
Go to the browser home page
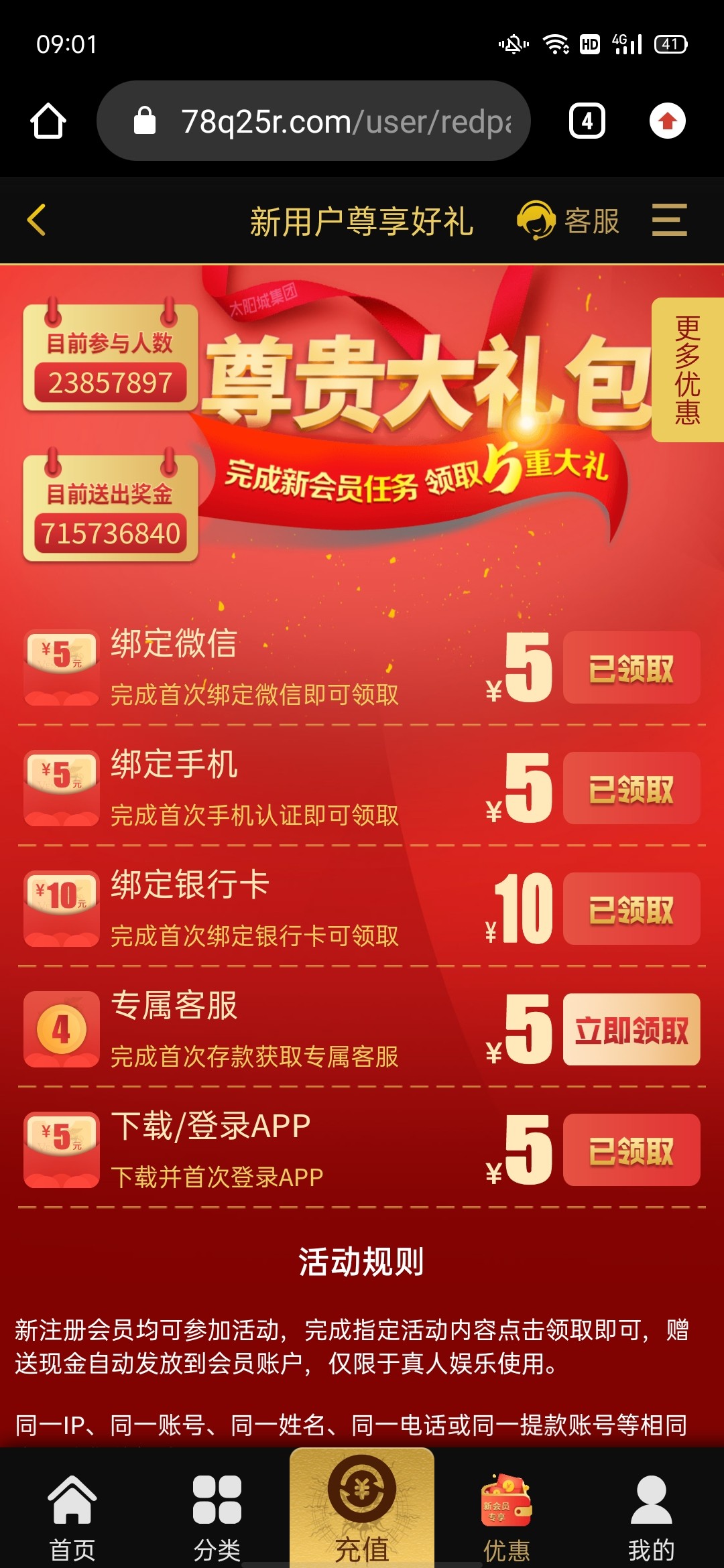pyautogui.click(x=48, y=121)
